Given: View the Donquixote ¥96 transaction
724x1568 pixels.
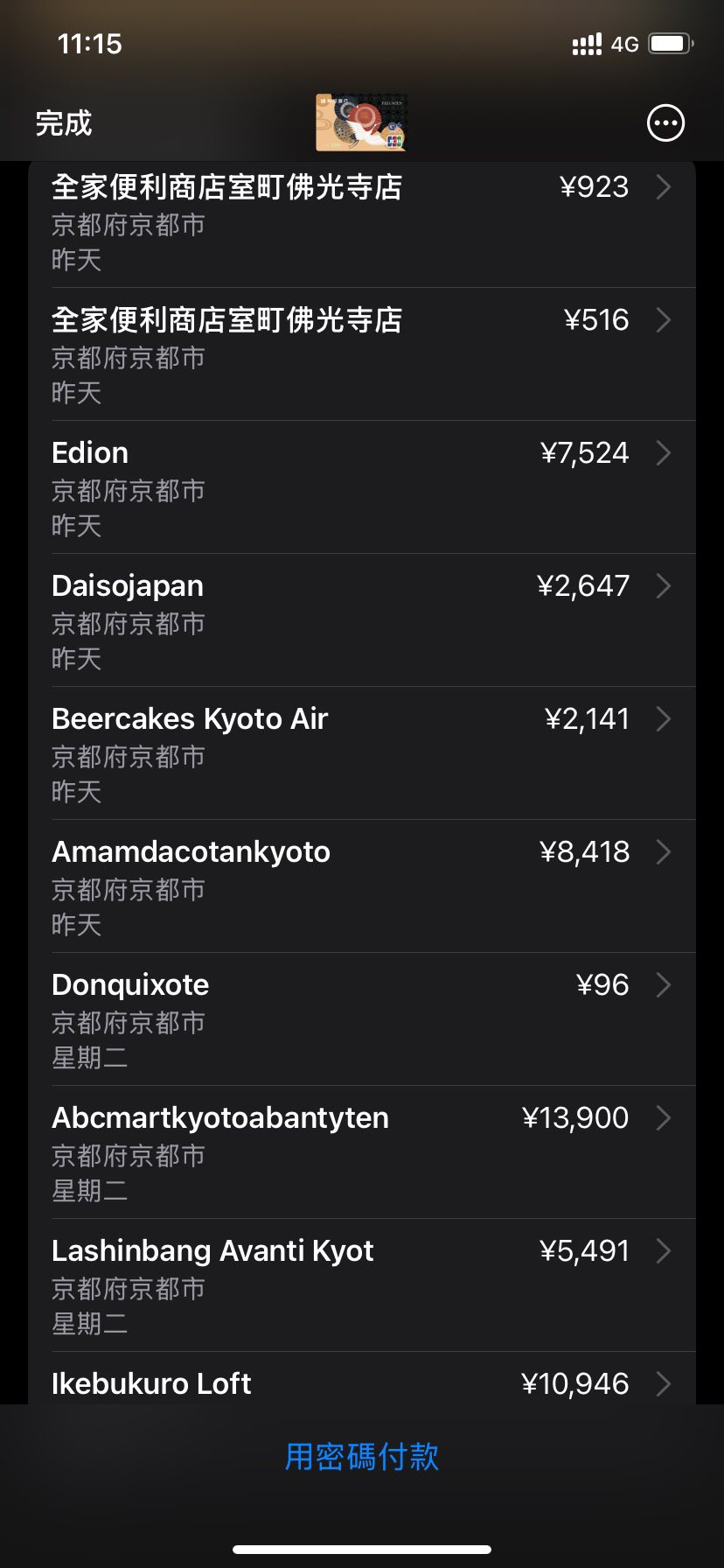Looking at the screenshot, I should [x=362, y=1020].
